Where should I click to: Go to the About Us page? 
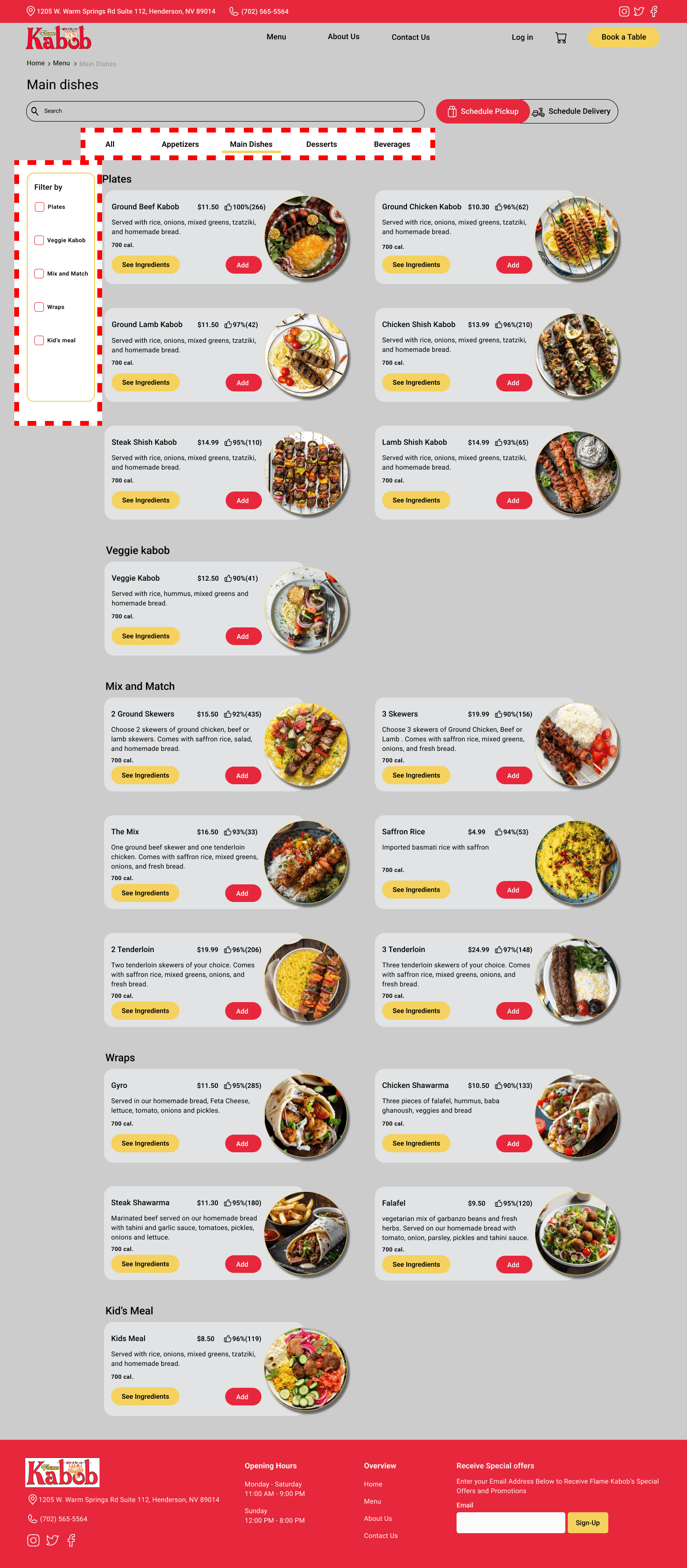tap(343, 37)
